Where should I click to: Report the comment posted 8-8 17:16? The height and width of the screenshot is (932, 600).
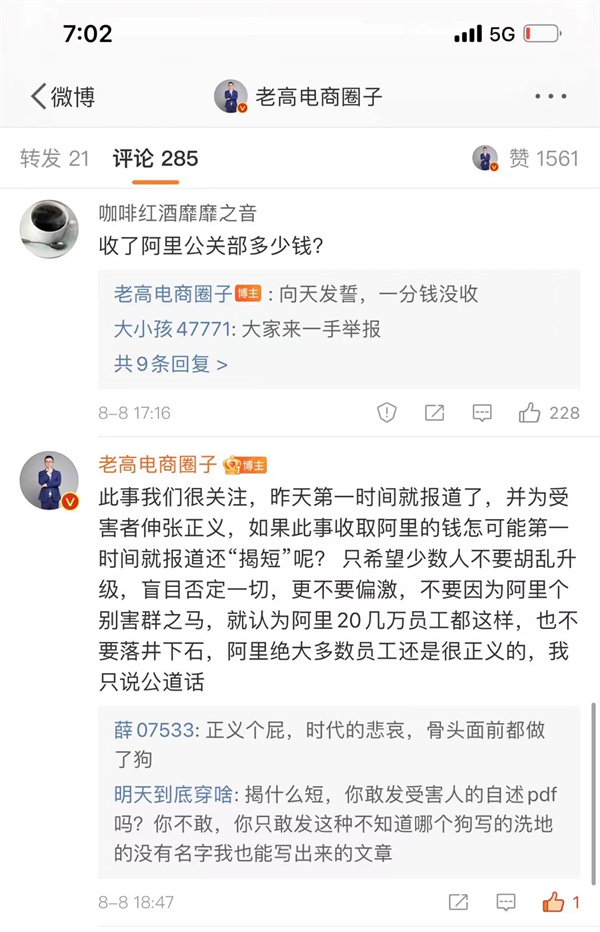pos(387,413)
